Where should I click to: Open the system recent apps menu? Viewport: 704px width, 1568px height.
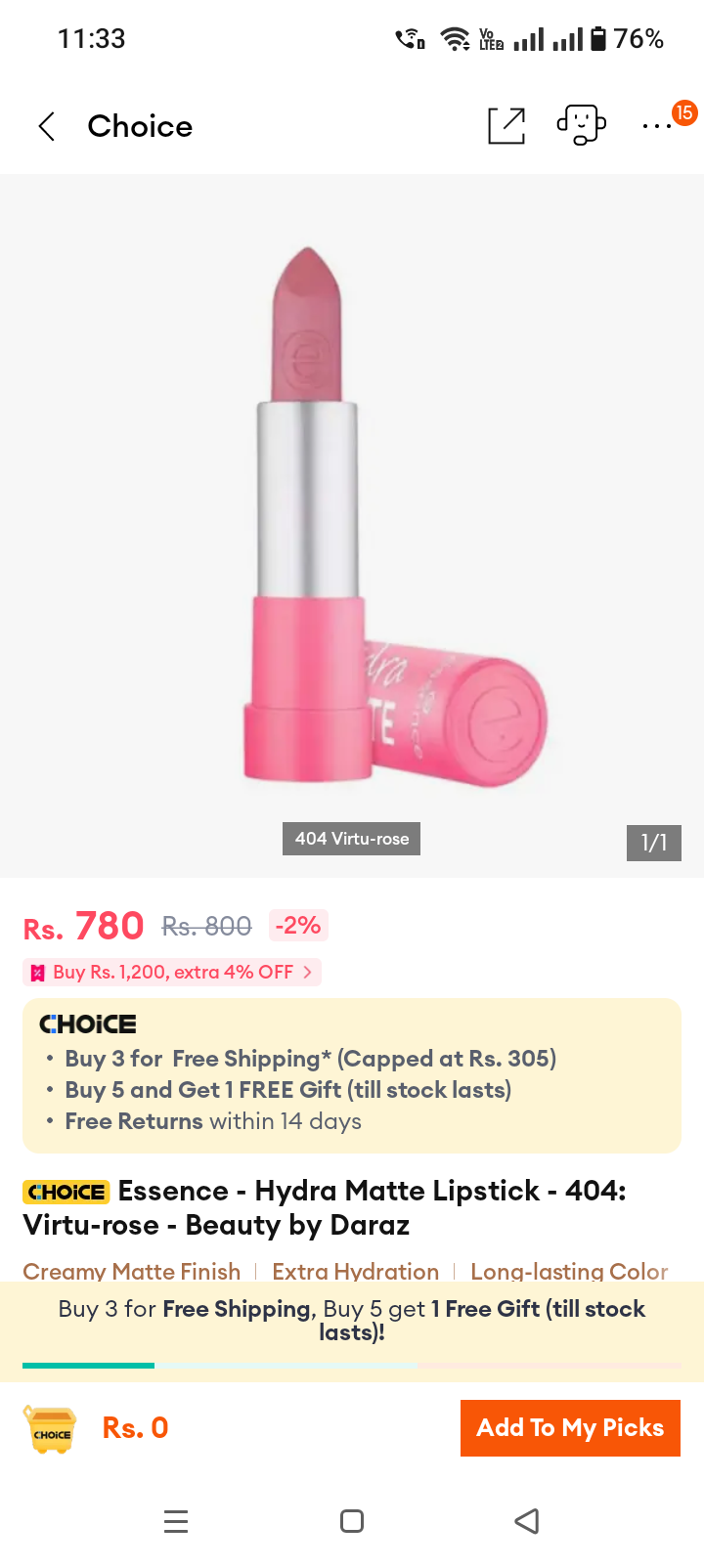(176, 1521)
